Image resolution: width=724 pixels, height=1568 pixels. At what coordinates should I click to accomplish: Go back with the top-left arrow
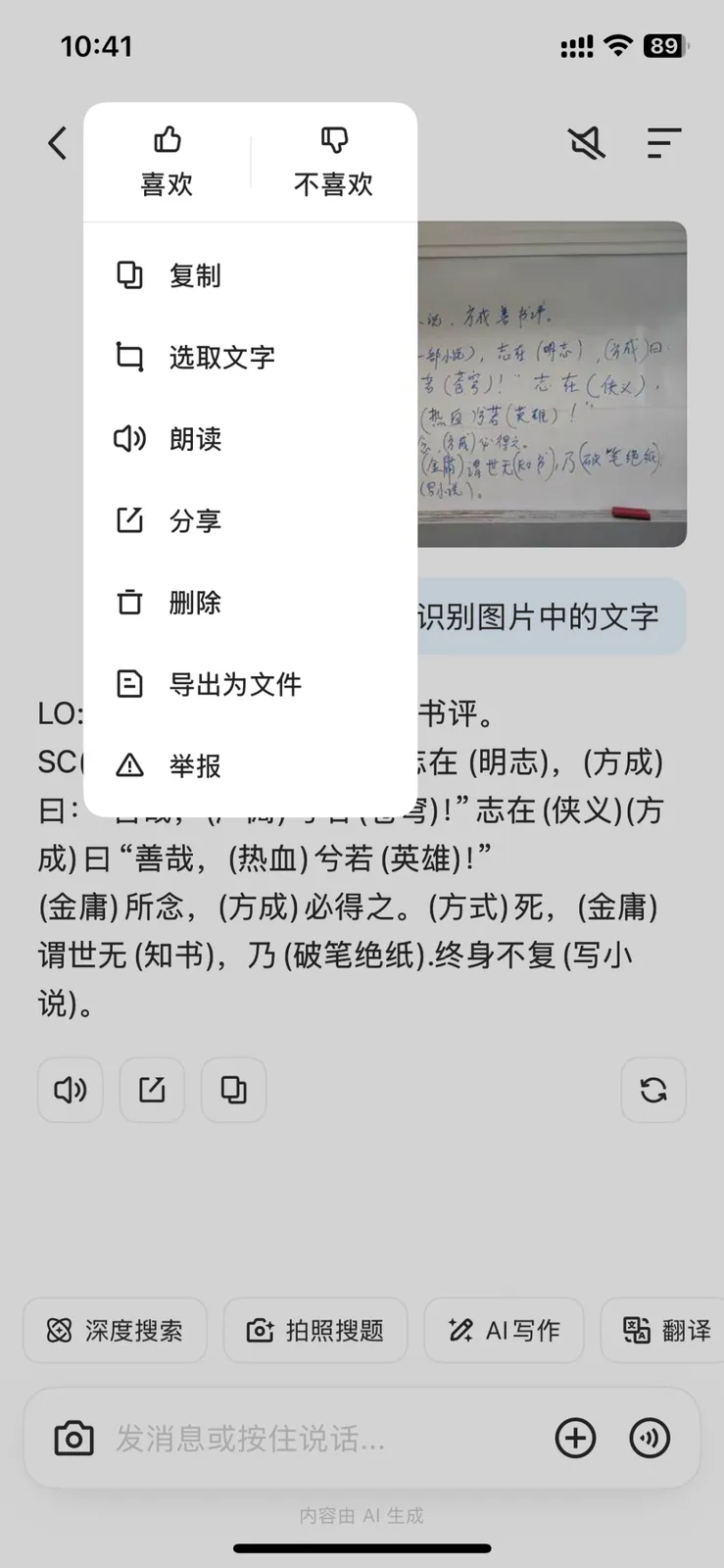(x=58, y=143)
